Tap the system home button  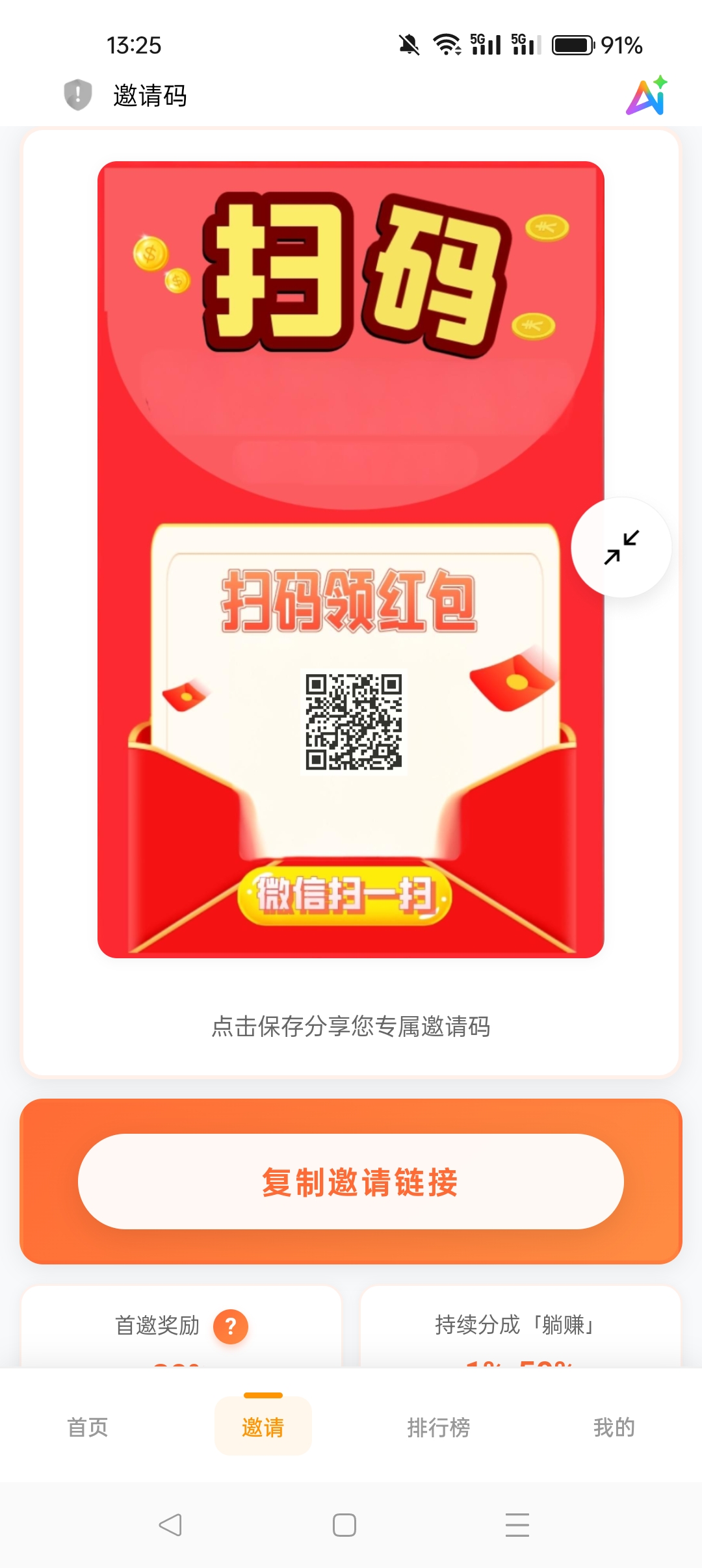point(344,1524)
